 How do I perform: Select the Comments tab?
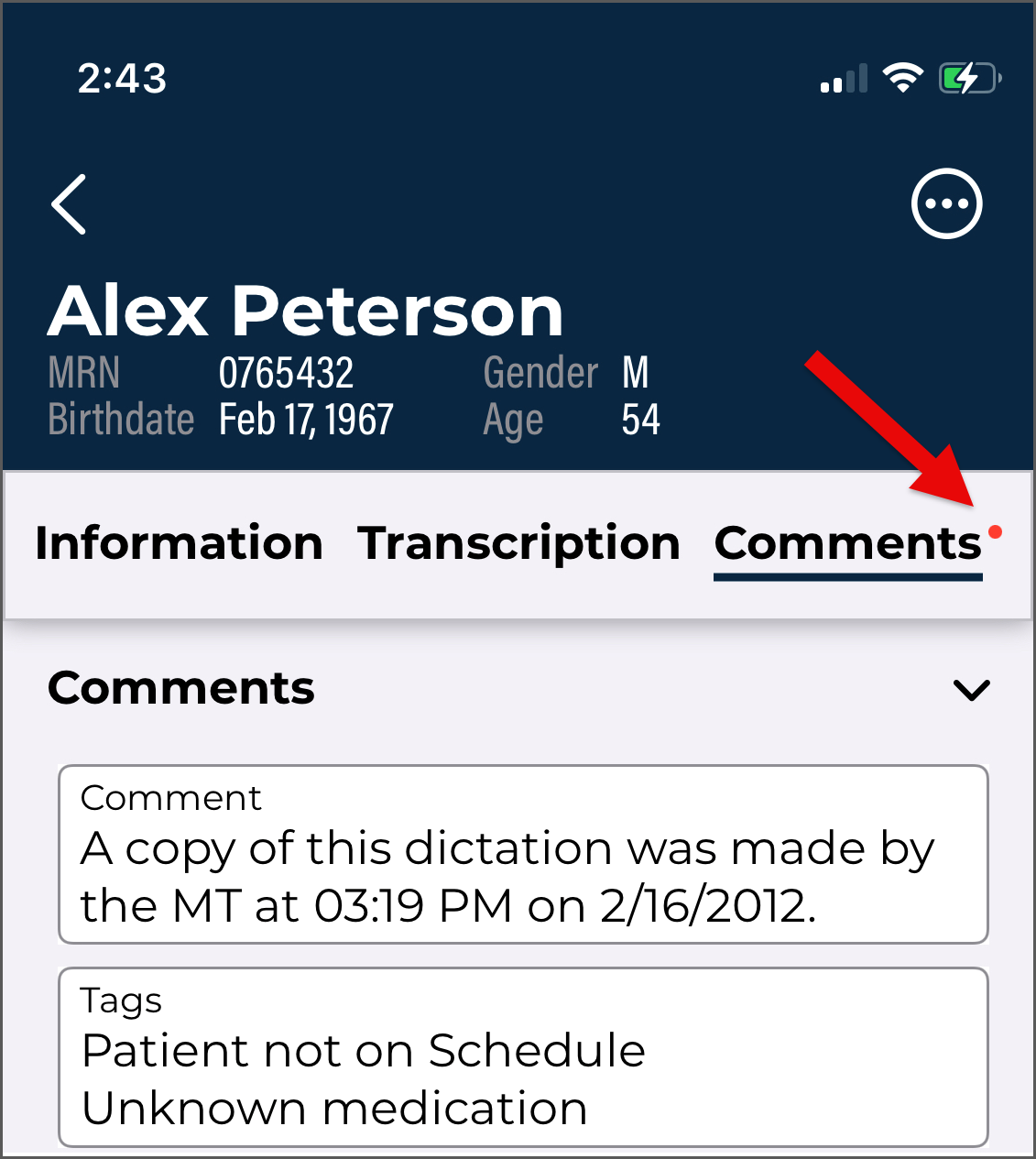pyautogui.click(x=847, y=543)
